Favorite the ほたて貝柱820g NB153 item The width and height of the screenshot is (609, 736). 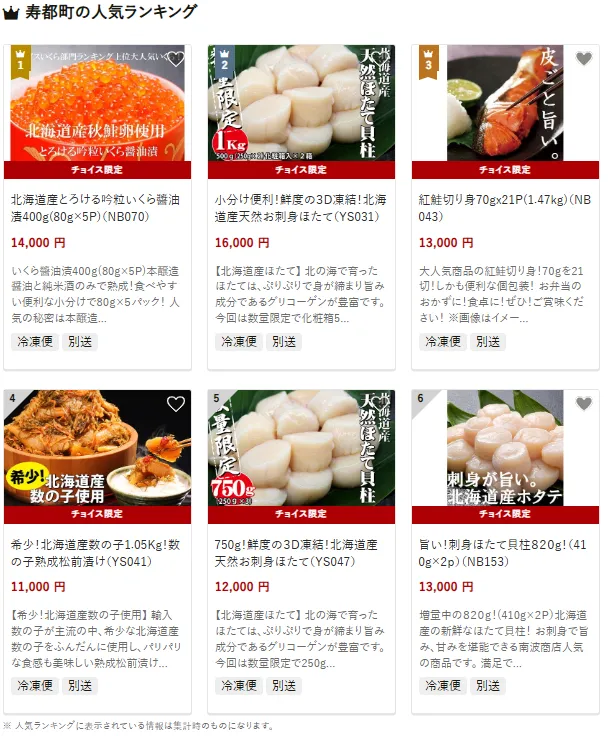click(584, 404)
